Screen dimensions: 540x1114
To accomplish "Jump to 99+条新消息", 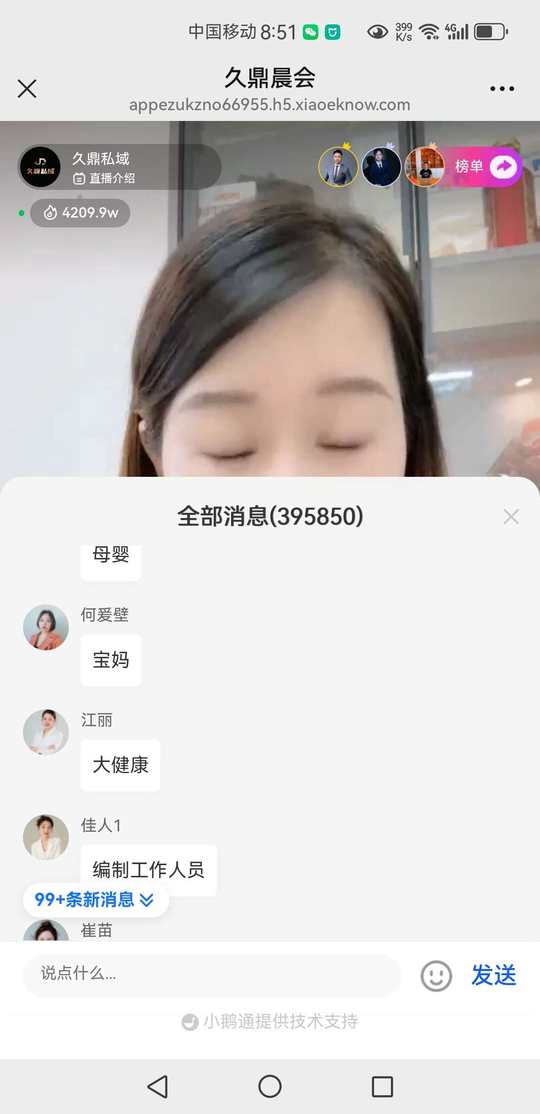I will (95, 899).
